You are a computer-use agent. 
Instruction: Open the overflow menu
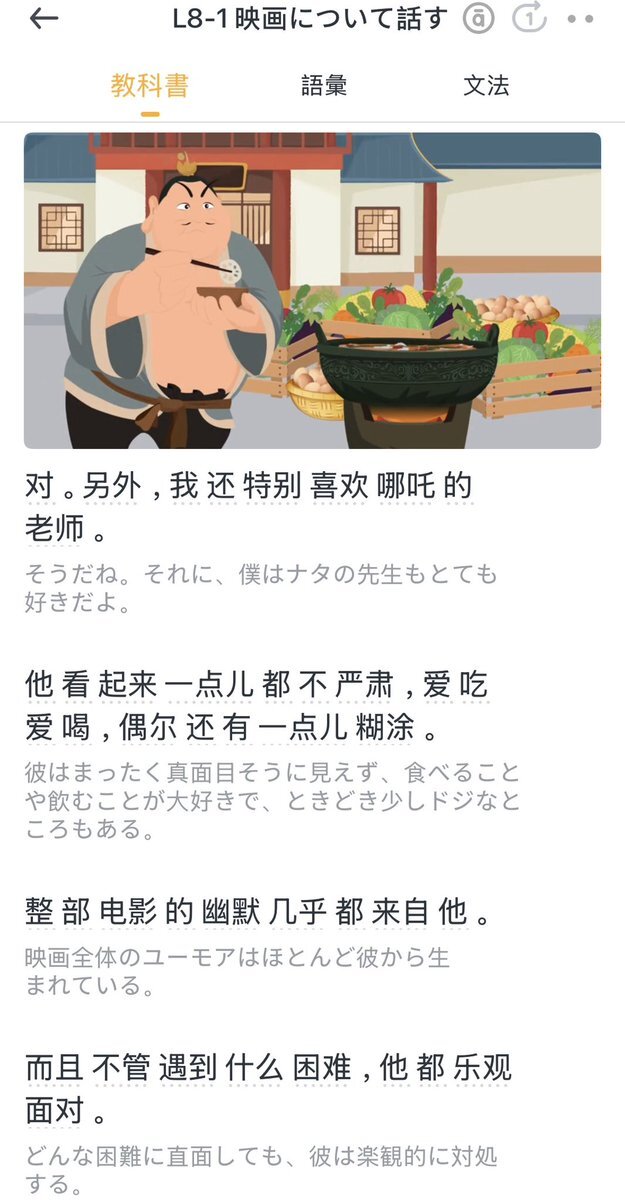[x=580, y=19]
